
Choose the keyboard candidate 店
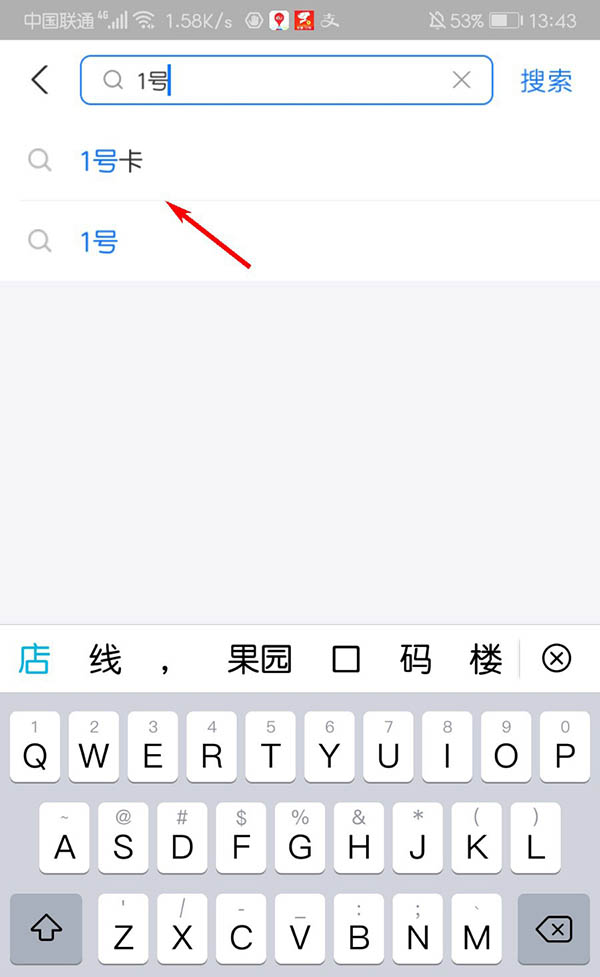[x=35, y=659]
